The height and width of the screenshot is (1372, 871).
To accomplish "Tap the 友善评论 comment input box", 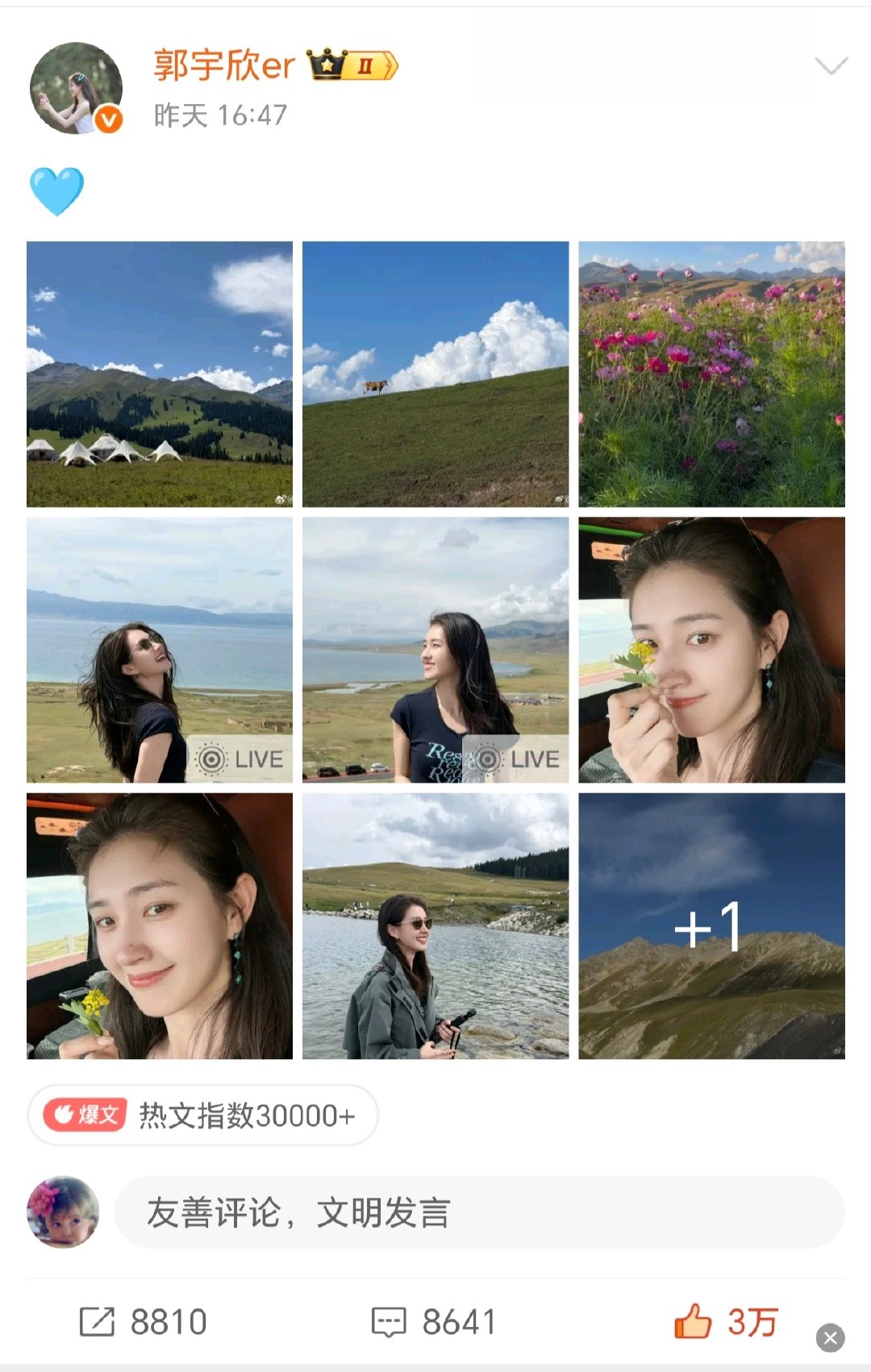I will (x=479, y=1212).
